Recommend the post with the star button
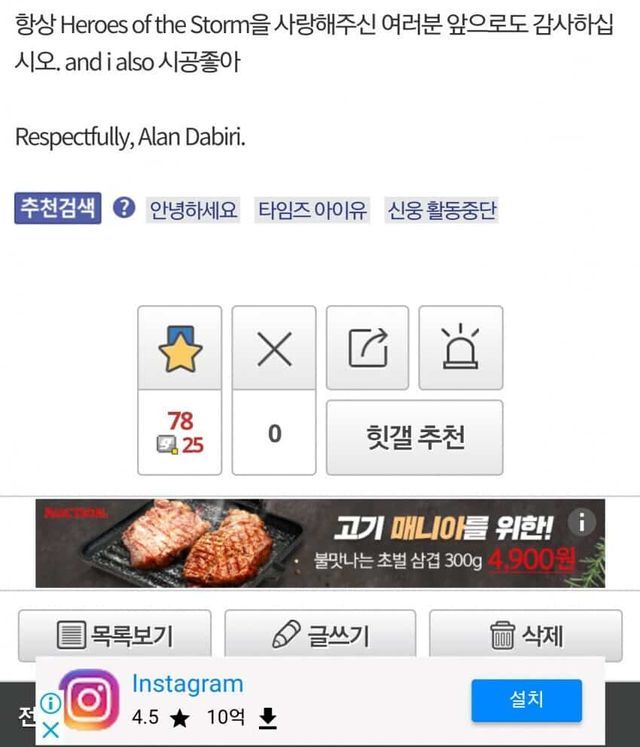 coord(180,348)
